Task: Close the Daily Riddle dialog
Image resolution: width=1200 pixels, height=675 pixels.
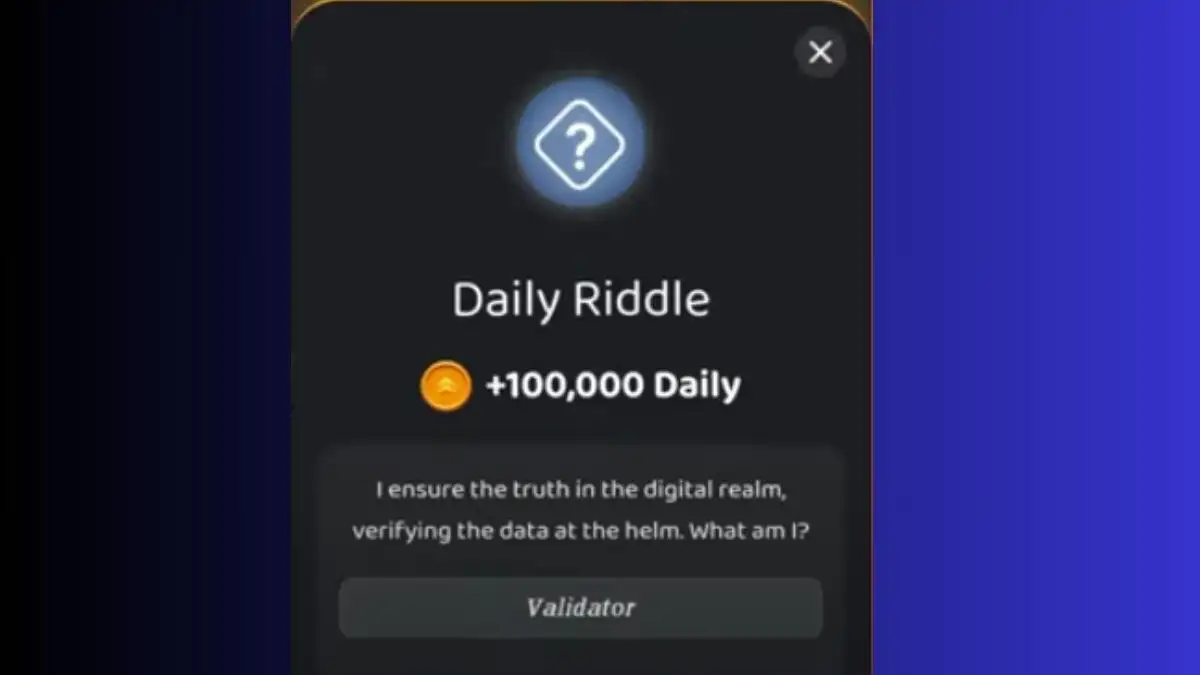Action: coord(820,53)
